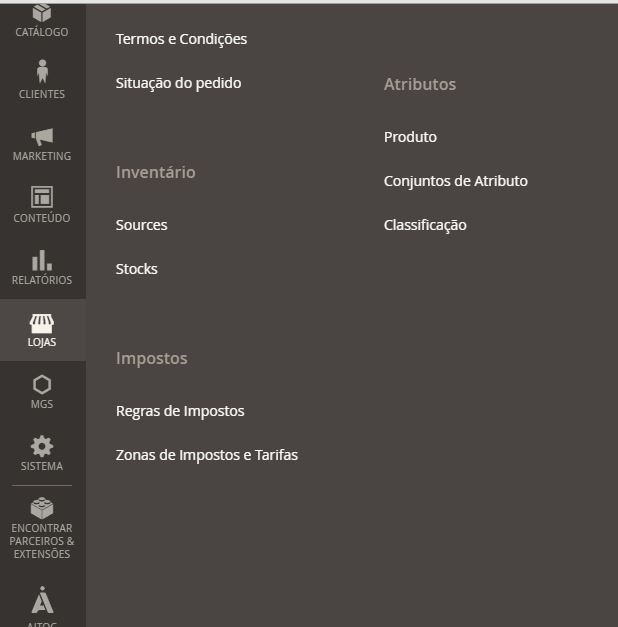Select Conteúdo from the sidebar

(x=42, y=205)
